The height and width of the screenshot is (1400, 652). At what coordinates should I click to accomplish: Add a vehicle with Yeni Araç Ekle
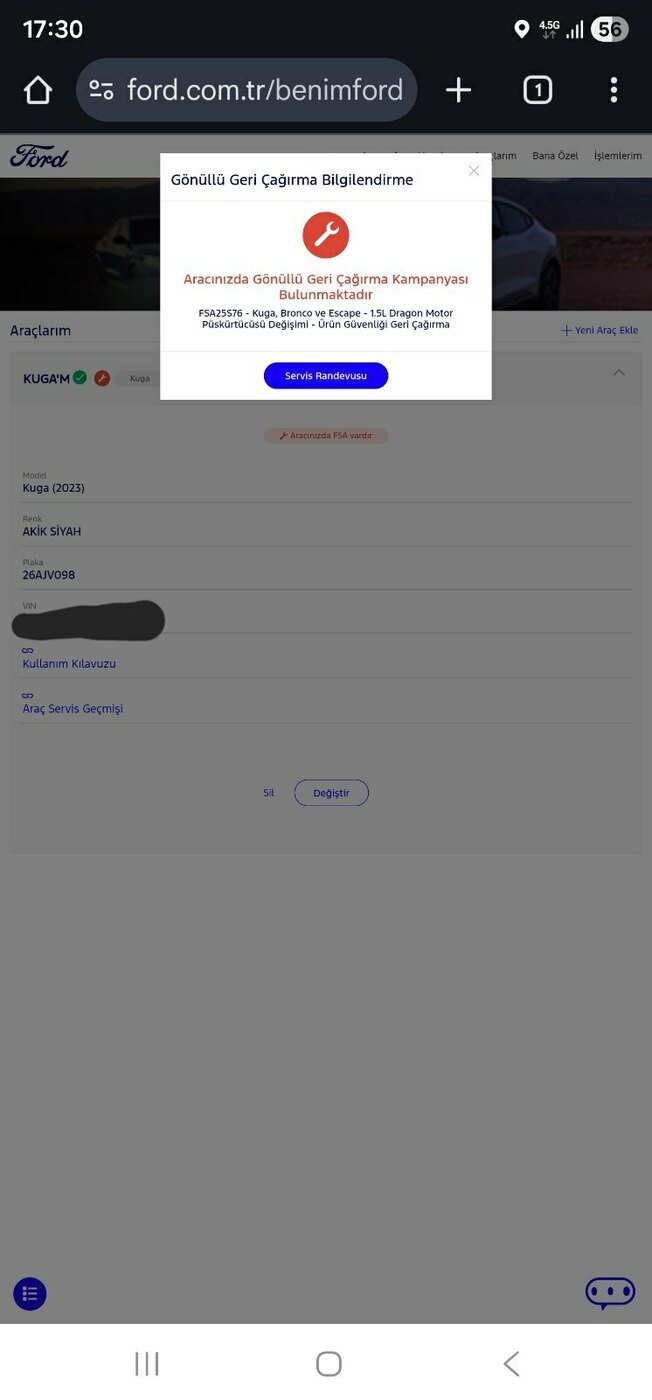pyautogui.click(x=599, y=331)
